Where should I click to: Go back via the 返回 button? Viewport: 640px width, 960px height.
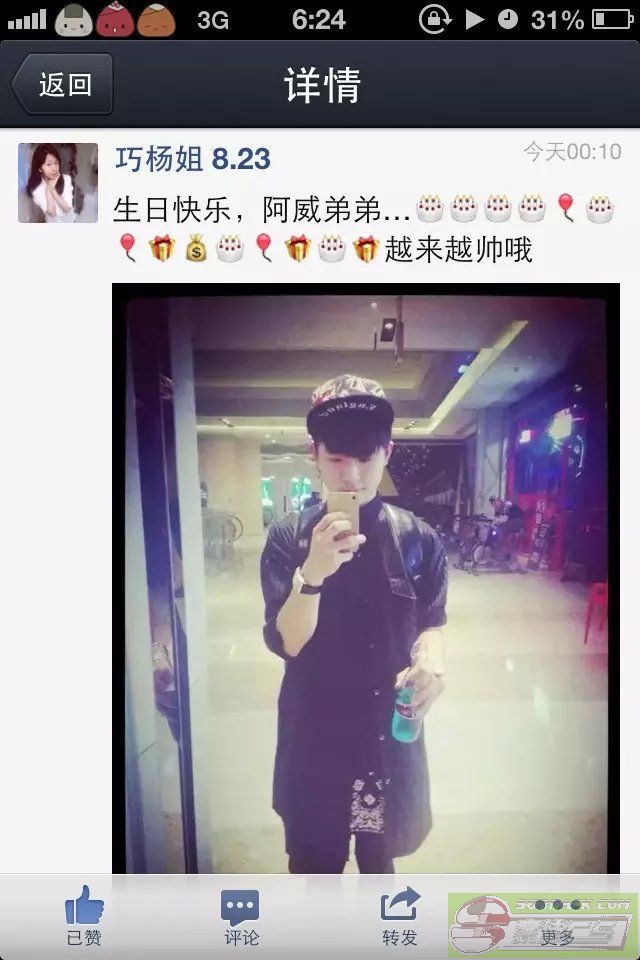tap(62, 85)
